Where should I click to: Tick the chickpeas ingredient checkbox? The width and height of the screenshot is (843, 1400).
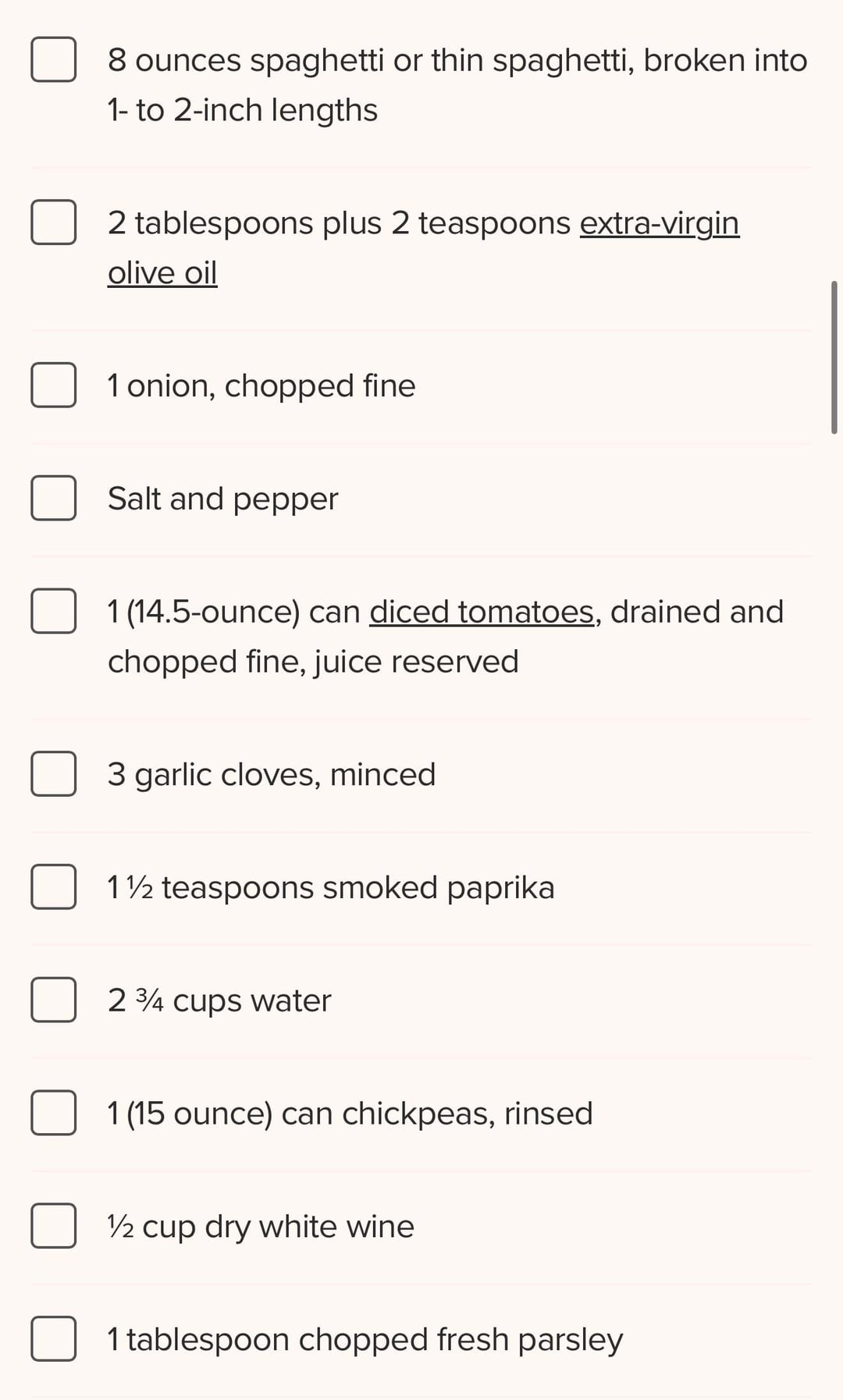[53, 1113]
